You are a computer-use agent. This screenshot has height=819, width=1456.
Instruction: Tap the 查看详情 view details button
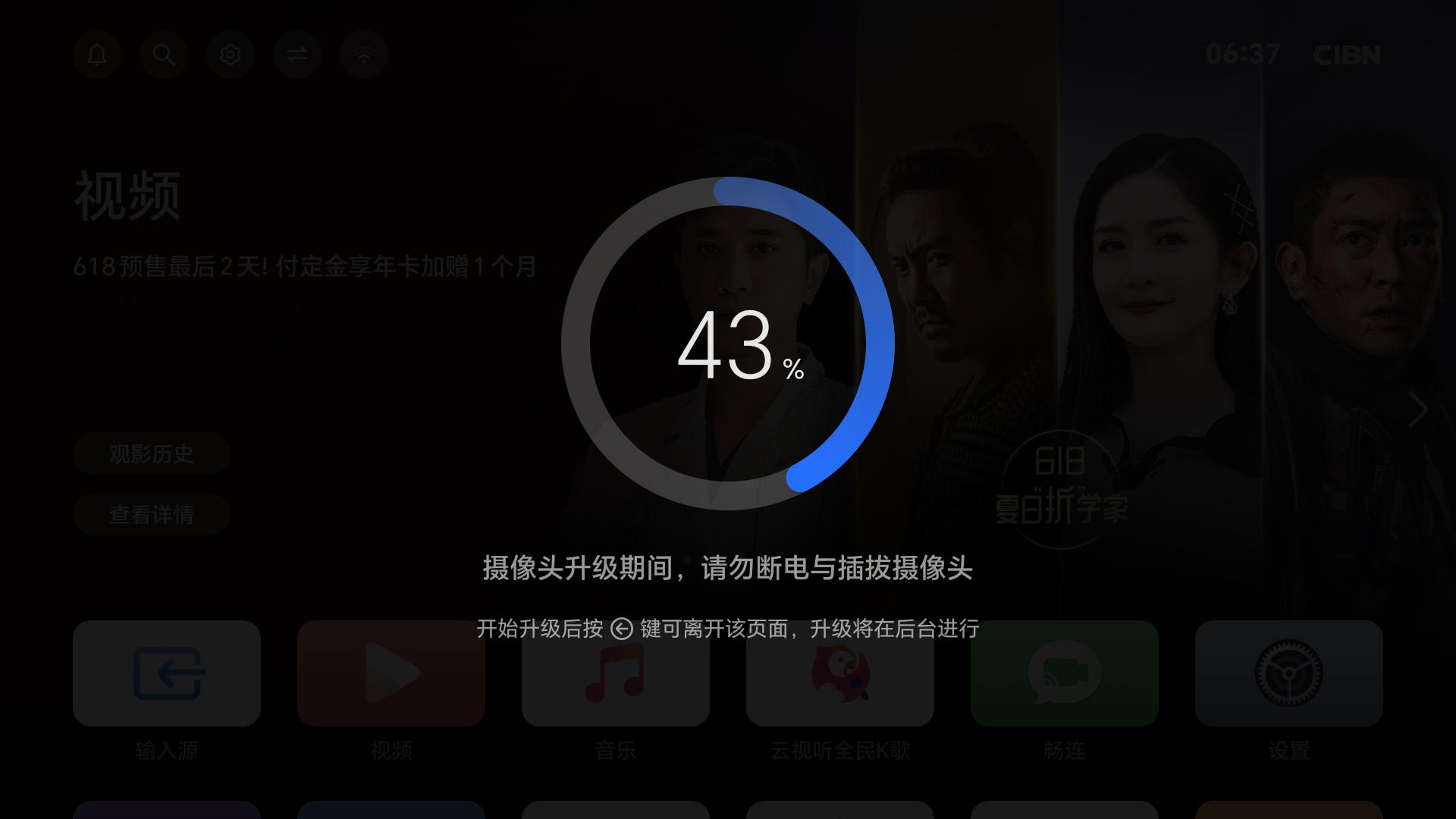(152, 514)
